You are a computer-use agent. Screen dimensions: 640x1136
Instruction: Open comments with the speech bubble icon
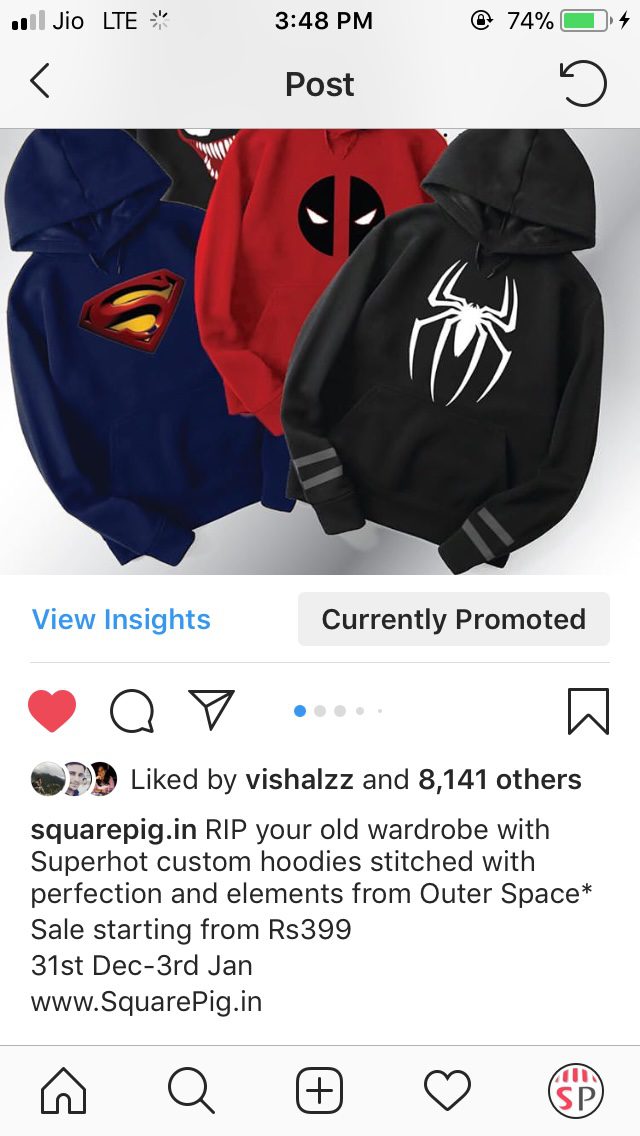(x=131, y=711)
